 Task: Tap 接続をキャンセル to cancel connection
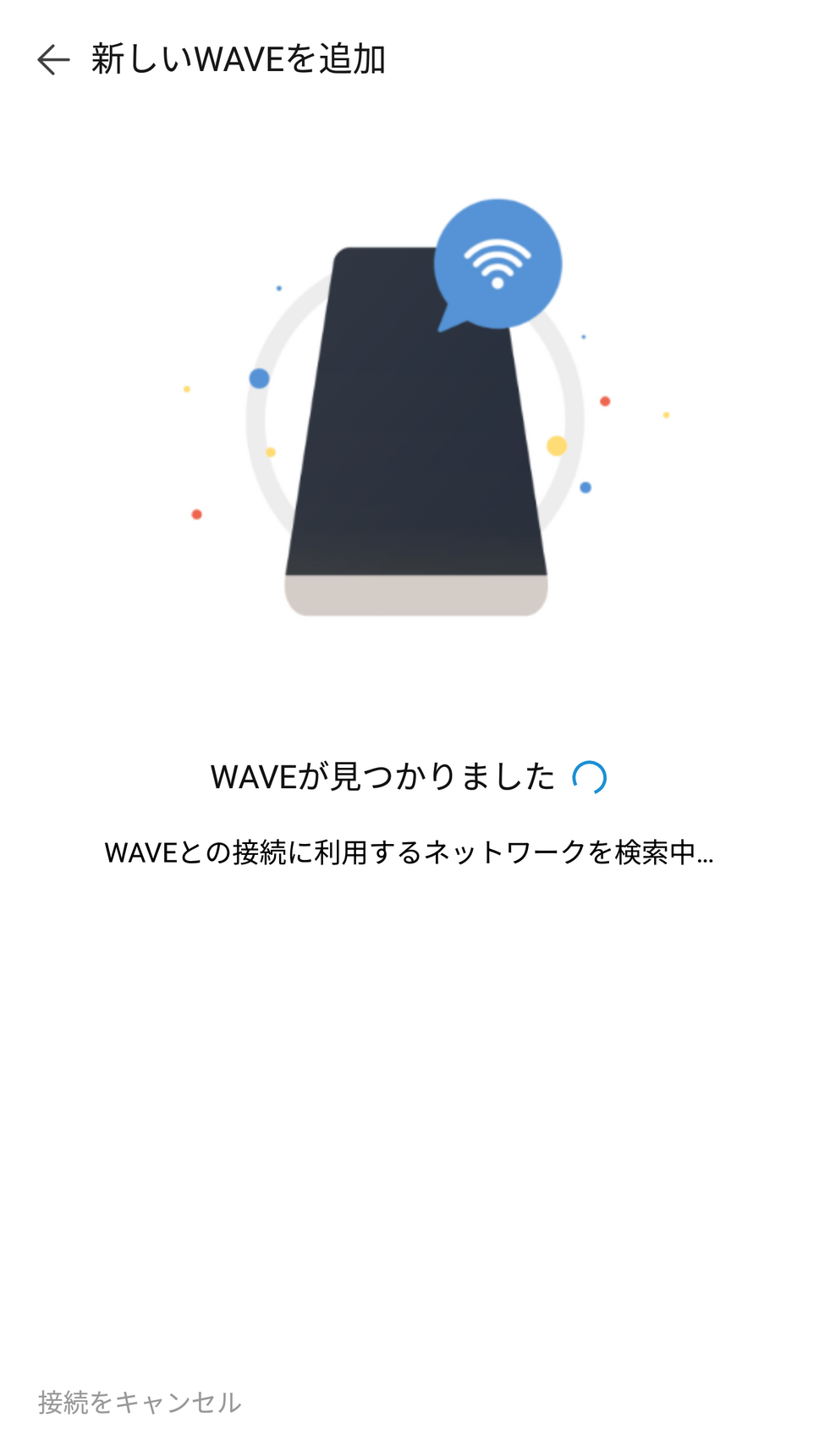tap(140, 1403)
